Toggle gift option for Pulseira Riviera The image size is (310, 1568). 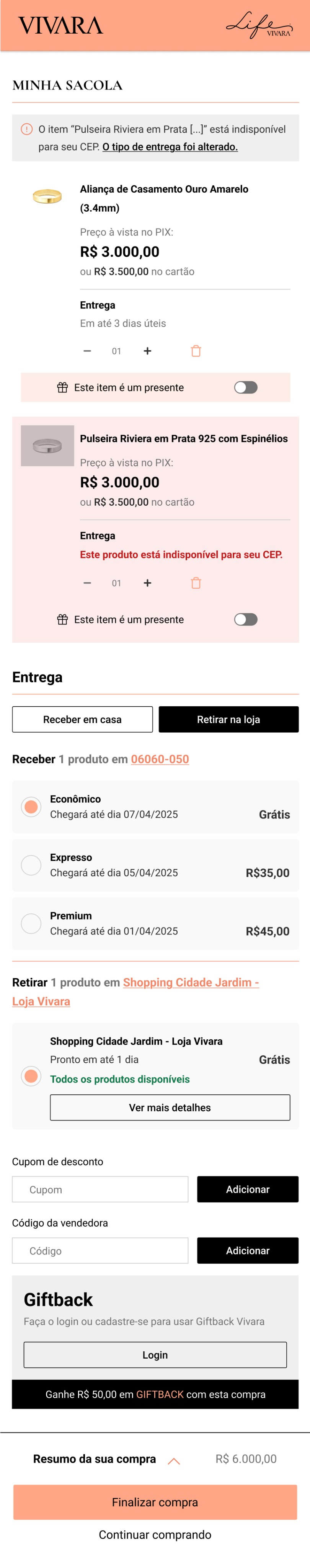click(245, 620)
